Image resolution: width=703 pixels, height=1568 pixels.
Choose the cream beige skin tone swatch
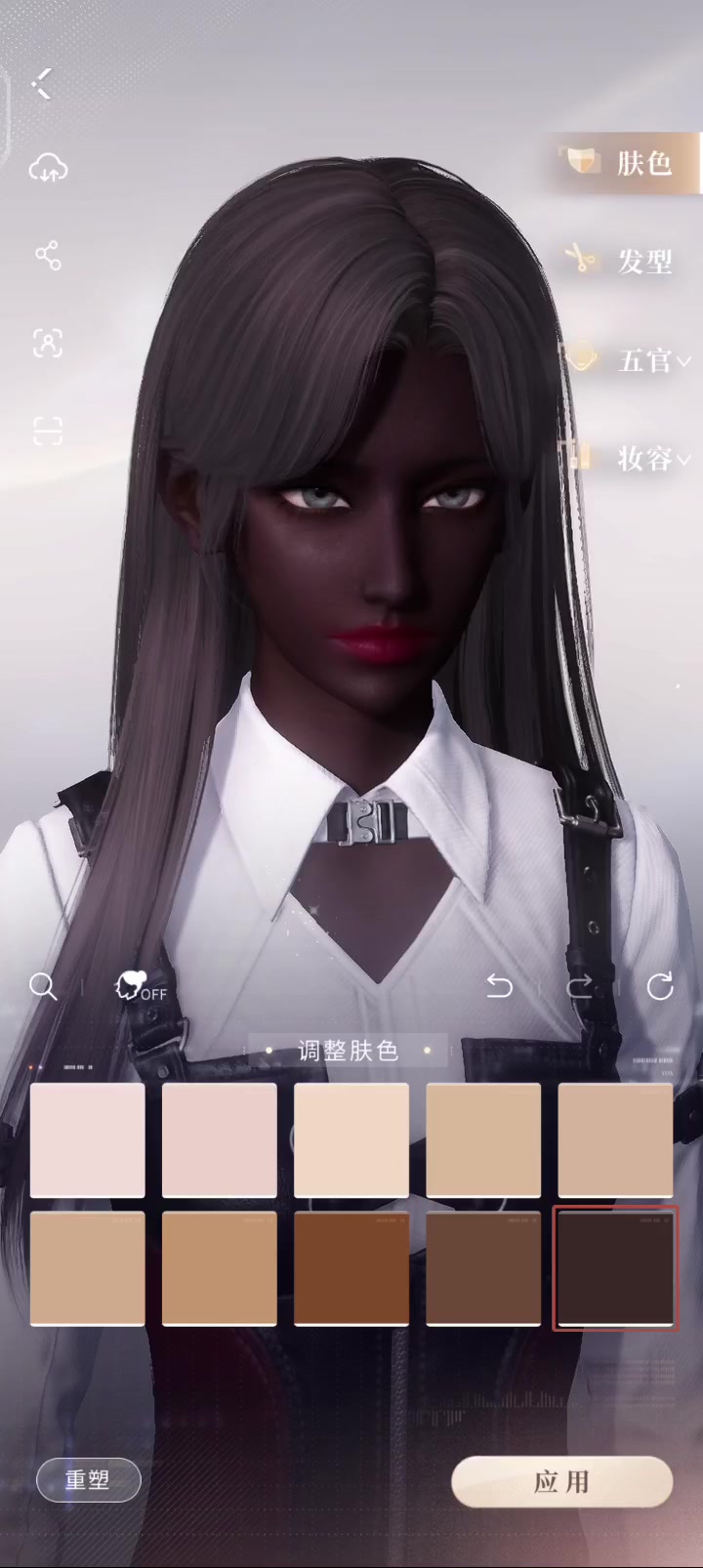click(351, 1139)
